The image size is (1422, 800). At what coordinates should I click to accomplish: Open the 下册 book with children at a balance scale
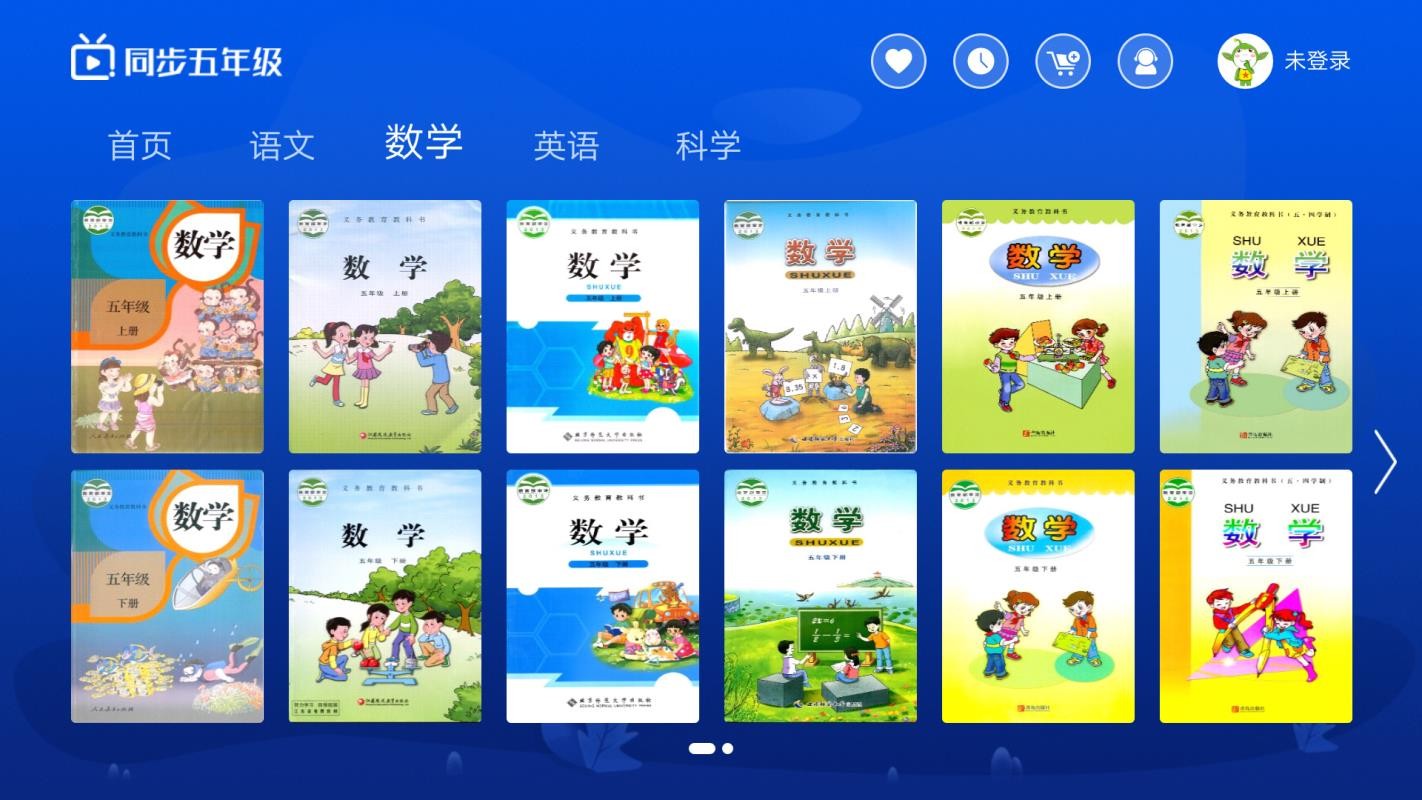click(x=385, y=596)
